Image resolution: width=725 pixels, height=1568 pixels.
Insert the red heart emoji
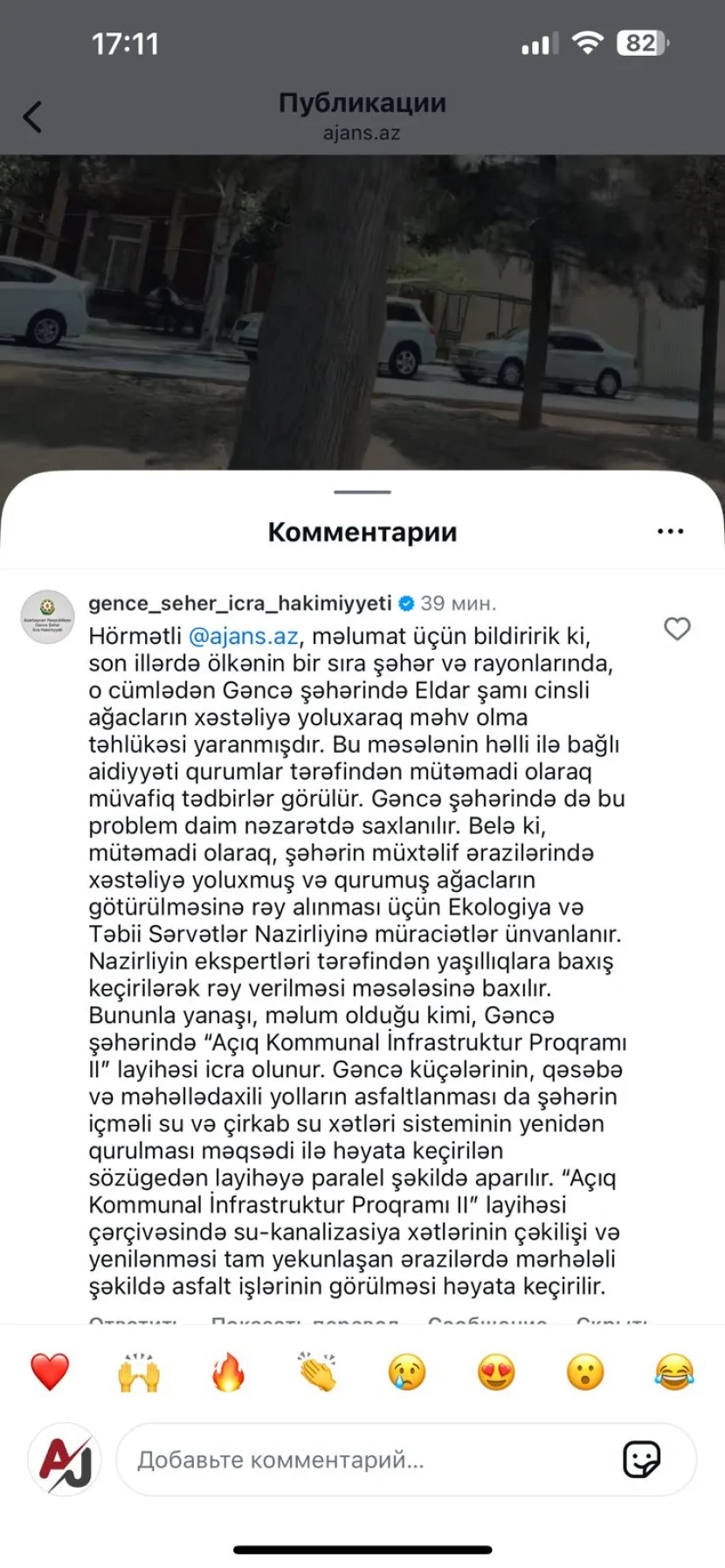tap(50, 1371)
